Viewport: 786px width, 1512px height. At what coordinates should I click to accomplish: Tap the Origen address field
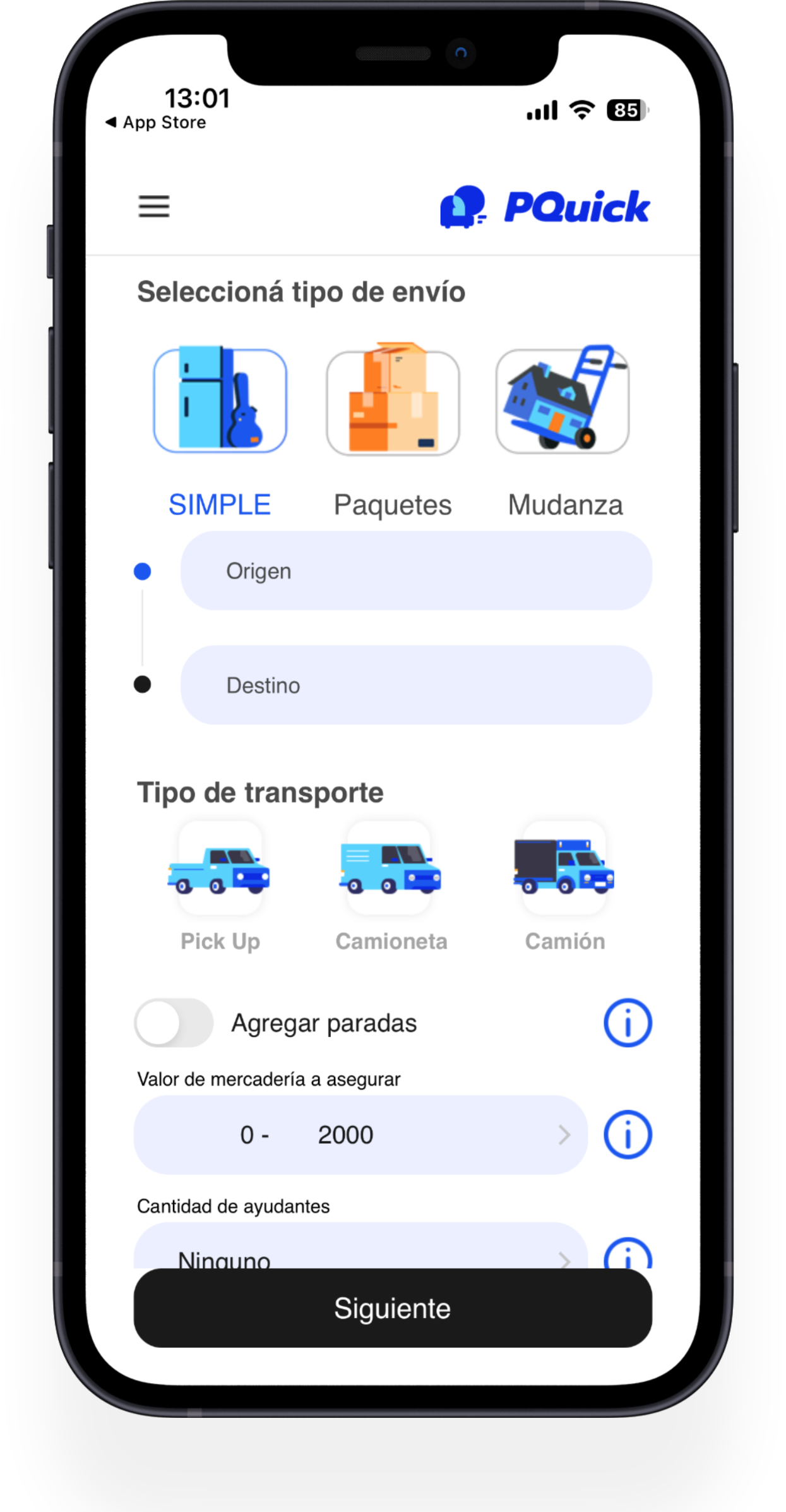pos(416,571)
